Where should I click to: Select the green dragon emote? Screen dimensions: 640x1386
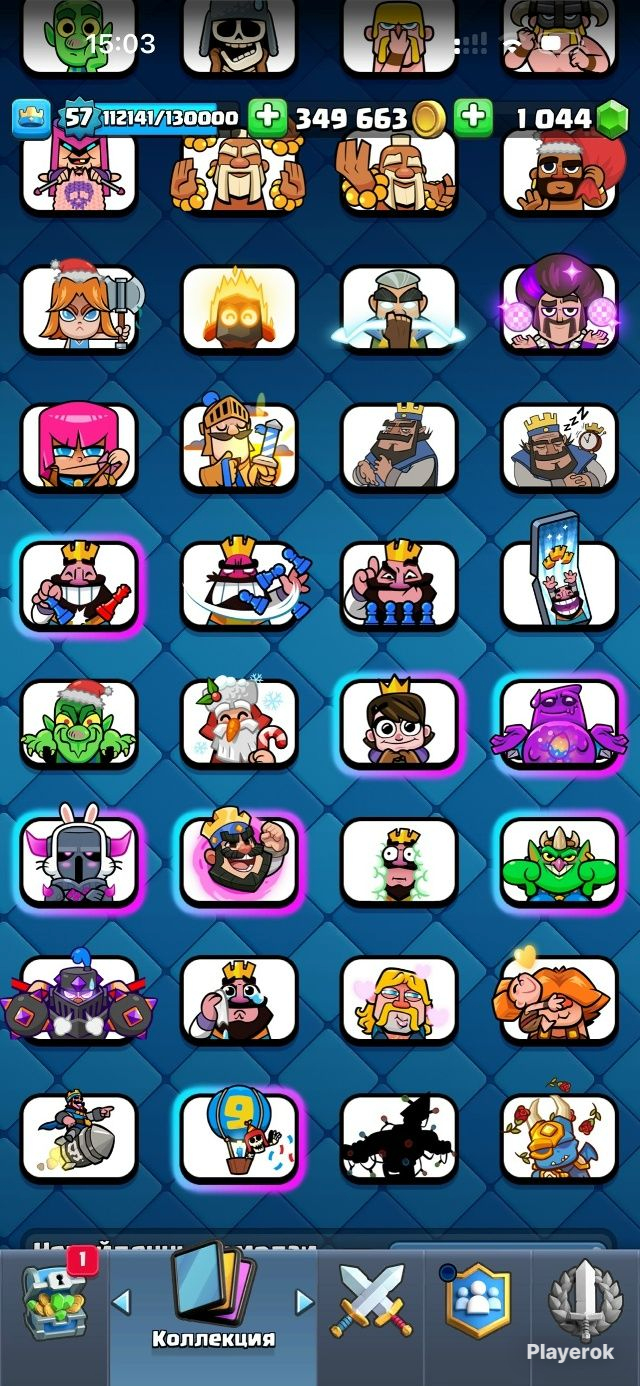(x=558, y=862)
